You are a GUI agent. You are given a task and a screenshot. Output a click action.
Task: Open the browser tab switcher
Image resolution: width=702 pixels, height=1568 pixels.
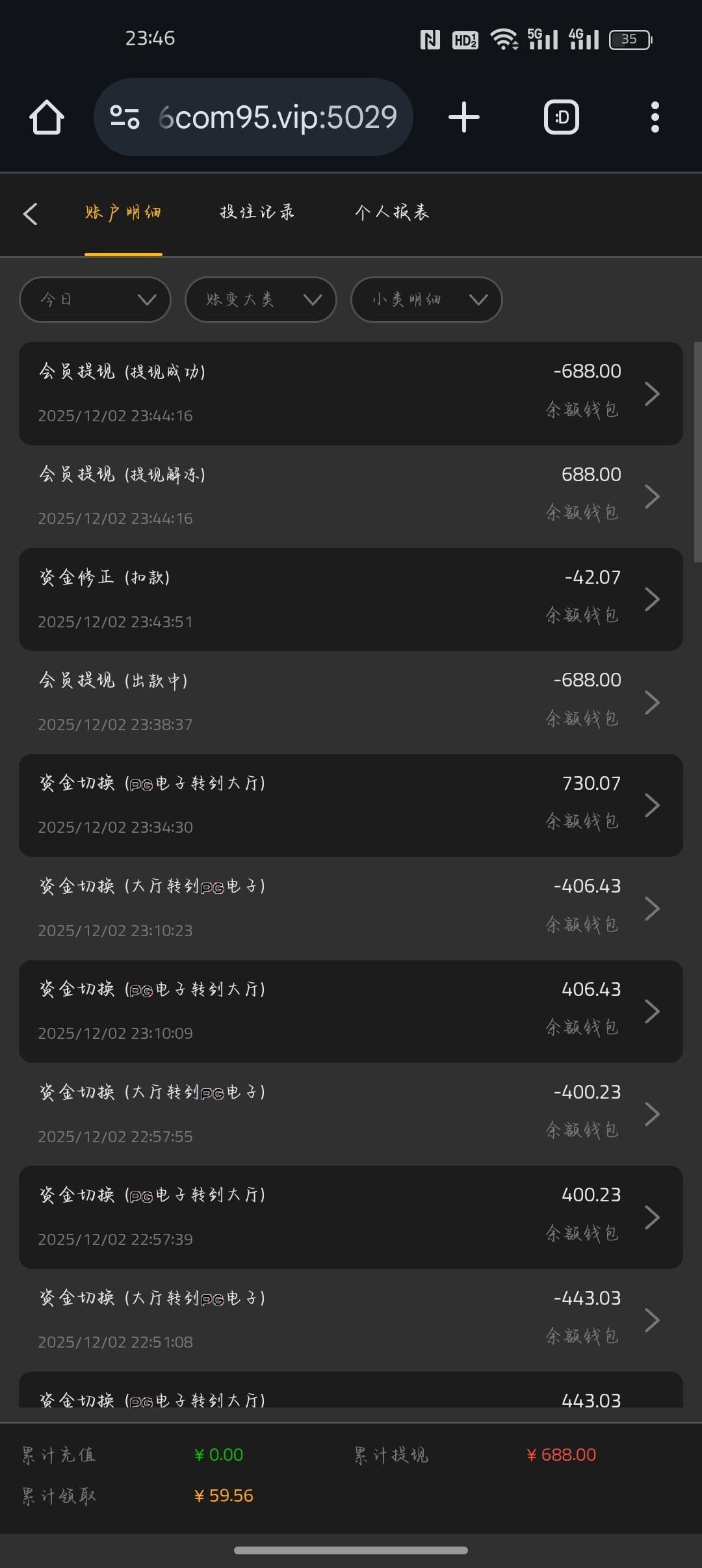(x=562, y=118)
